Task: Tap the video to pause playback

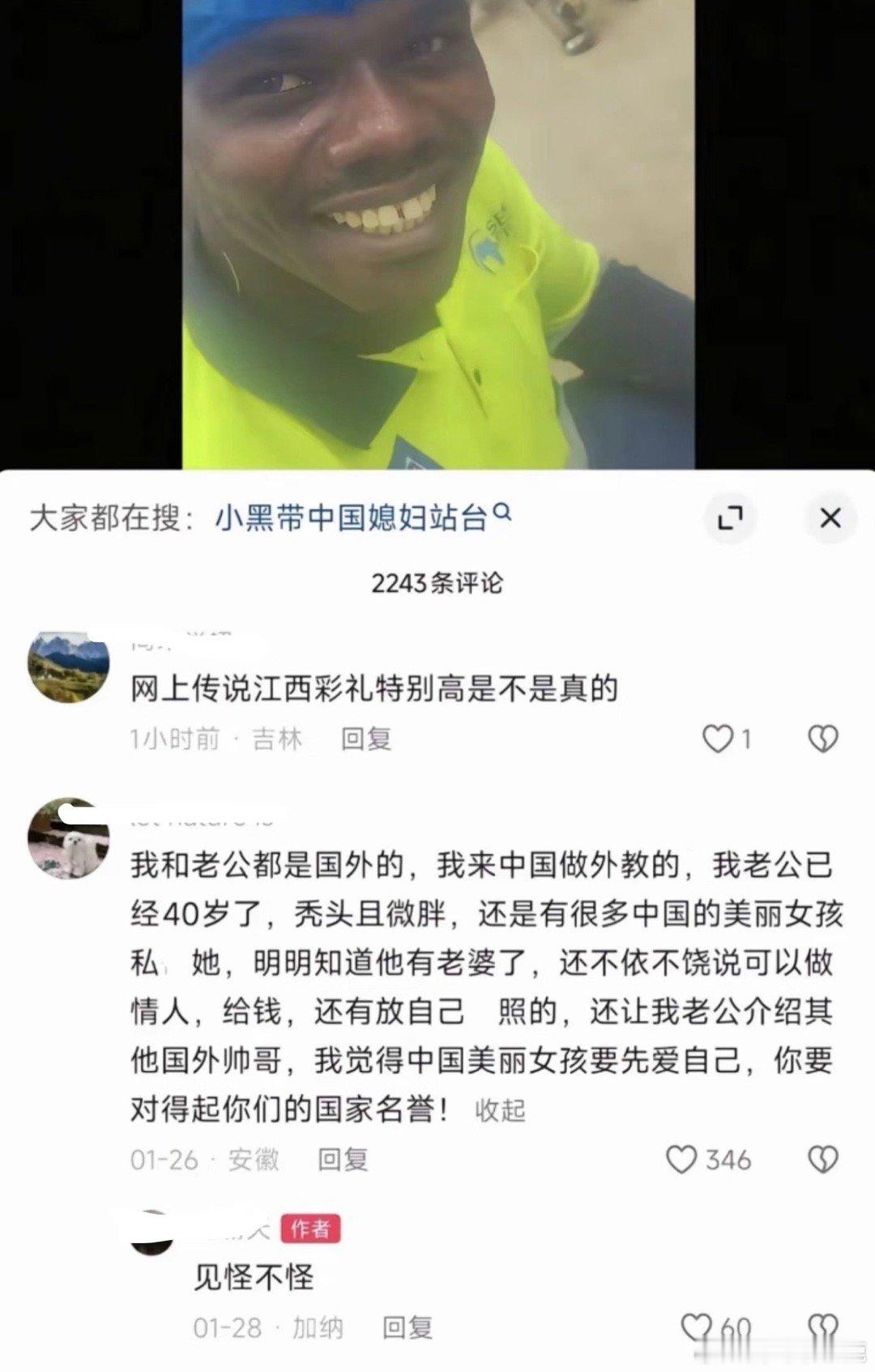Action: [437, 235]
